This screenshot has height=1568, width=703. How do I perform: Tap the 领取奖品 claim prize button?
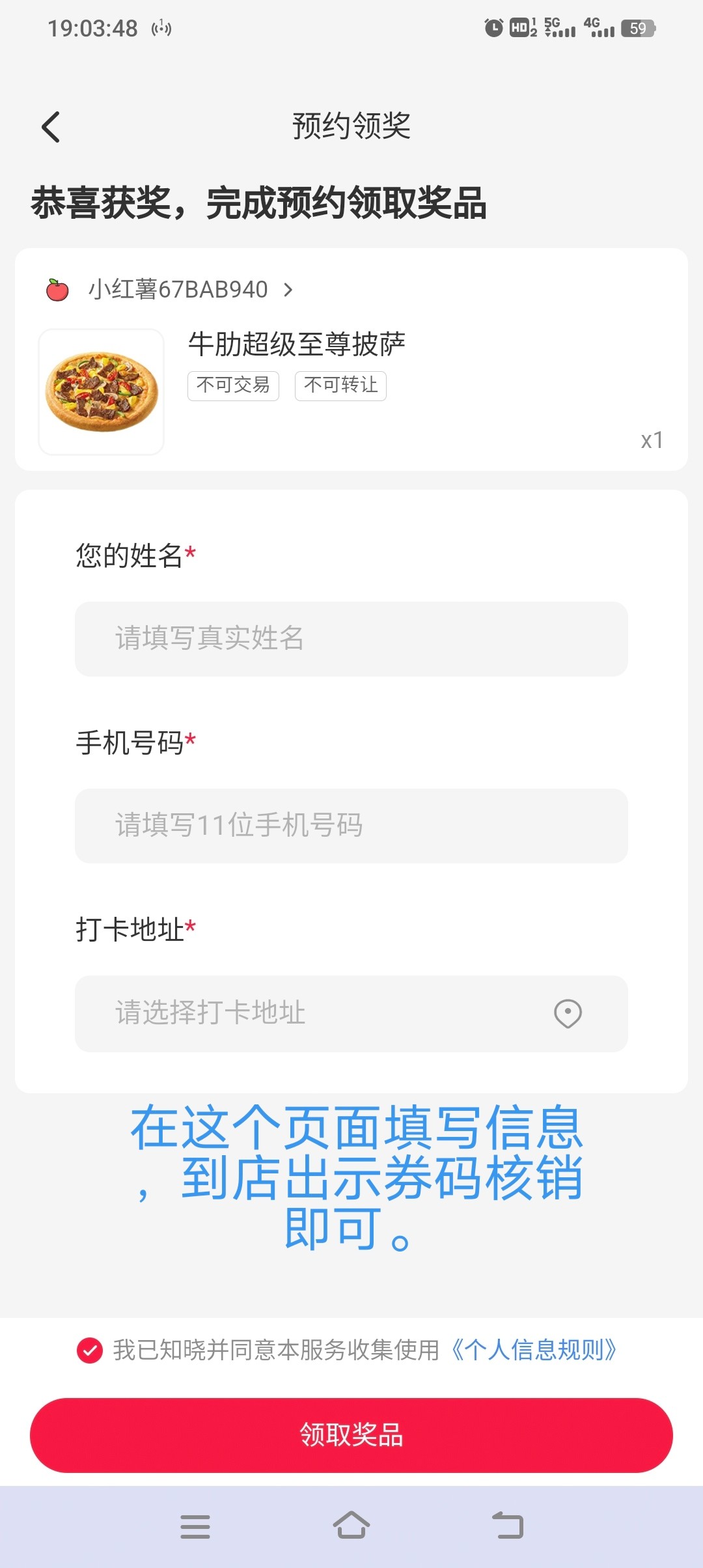click(x=351, y=1435)
